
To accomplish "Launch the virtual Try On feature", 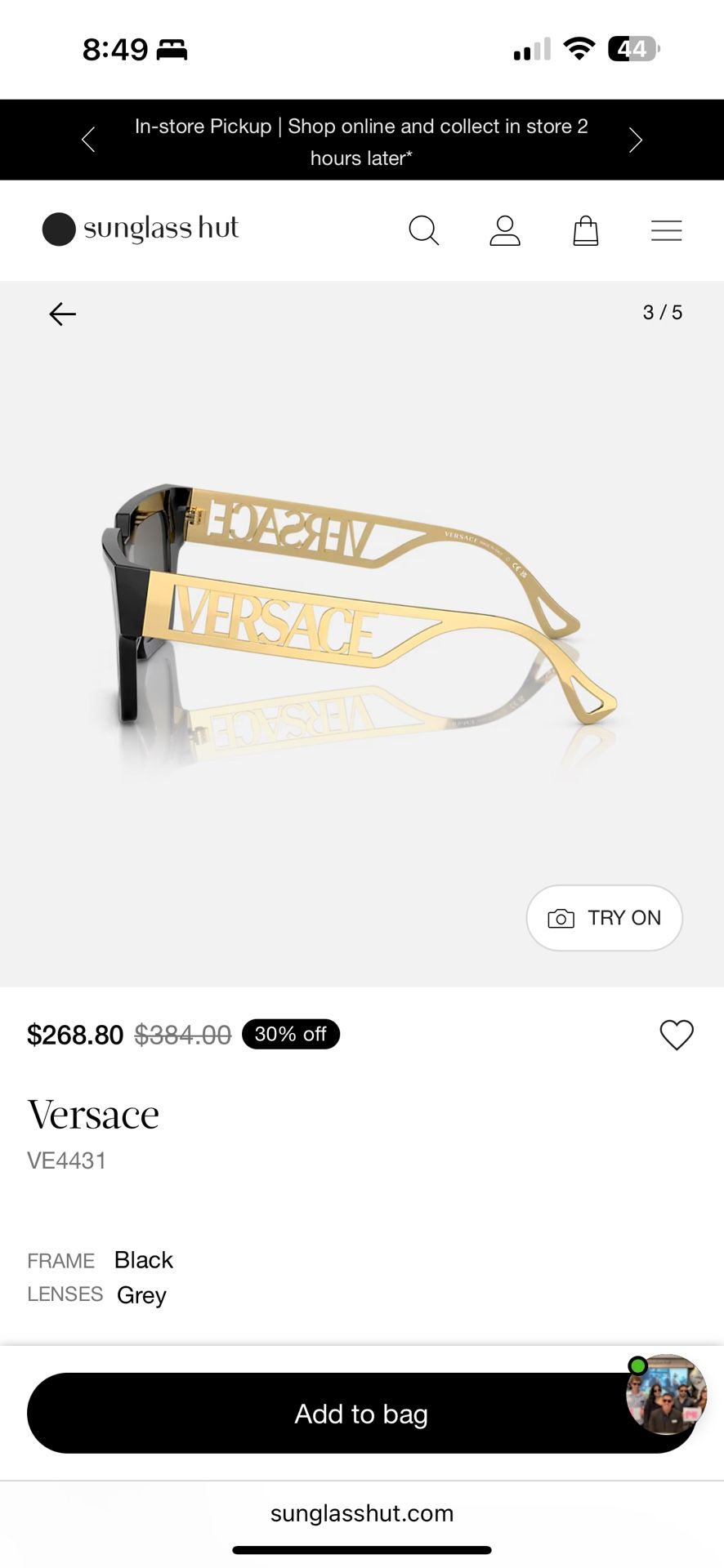I will [x=604, y=918].
